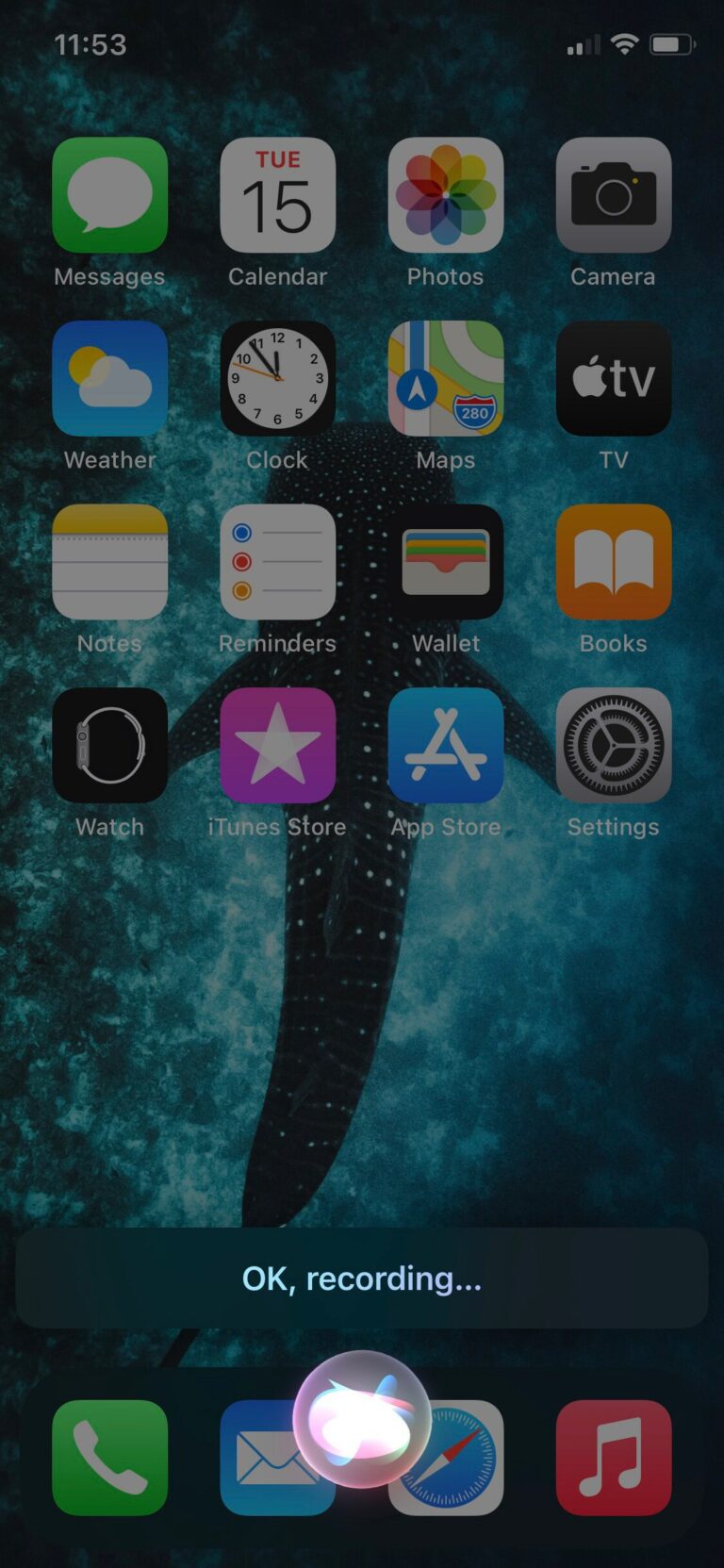Open the Camera app
This screenshot has width=724, height=1568.
pos(613,195)
